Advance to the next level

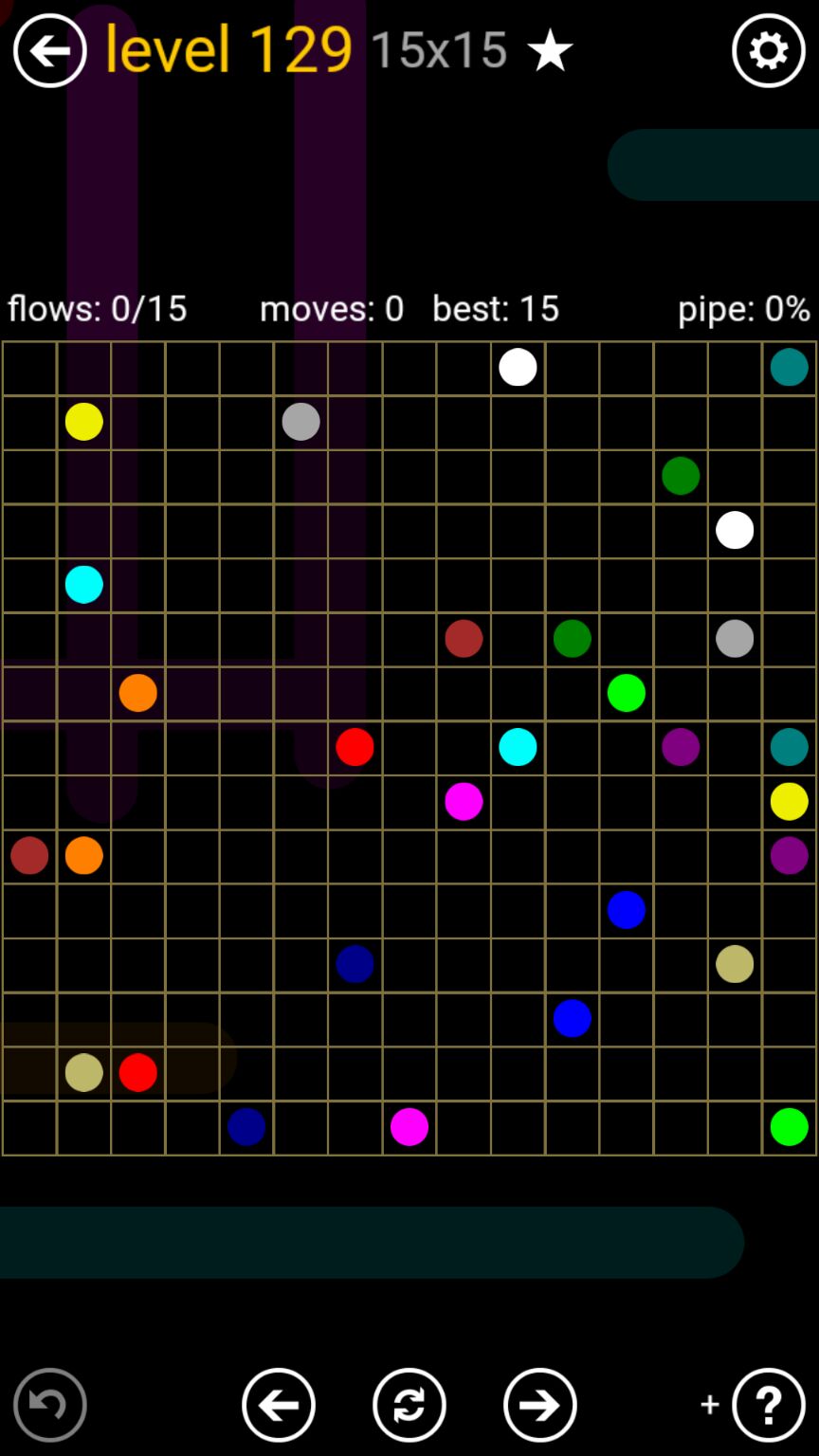tap(540, 1404)
